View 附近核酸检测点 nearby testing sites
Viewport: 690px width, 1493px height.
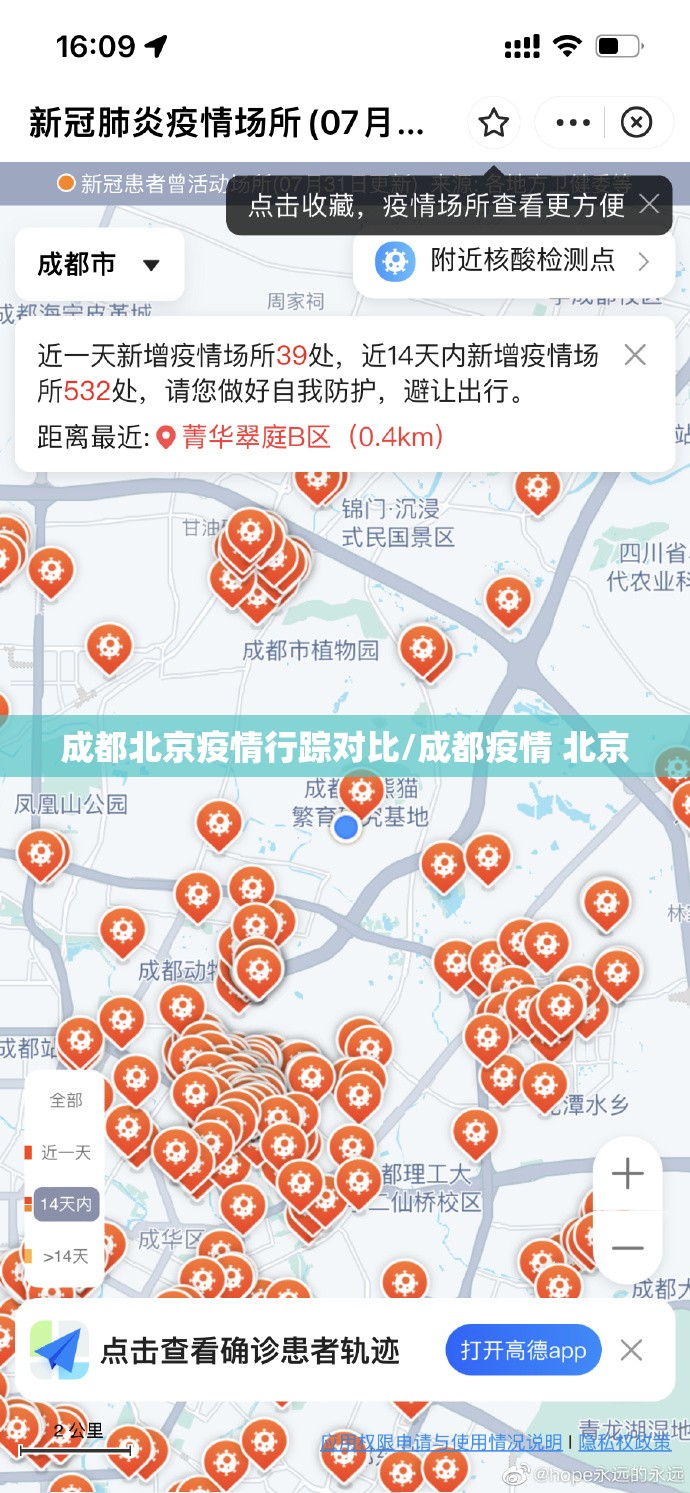(513, 262)
